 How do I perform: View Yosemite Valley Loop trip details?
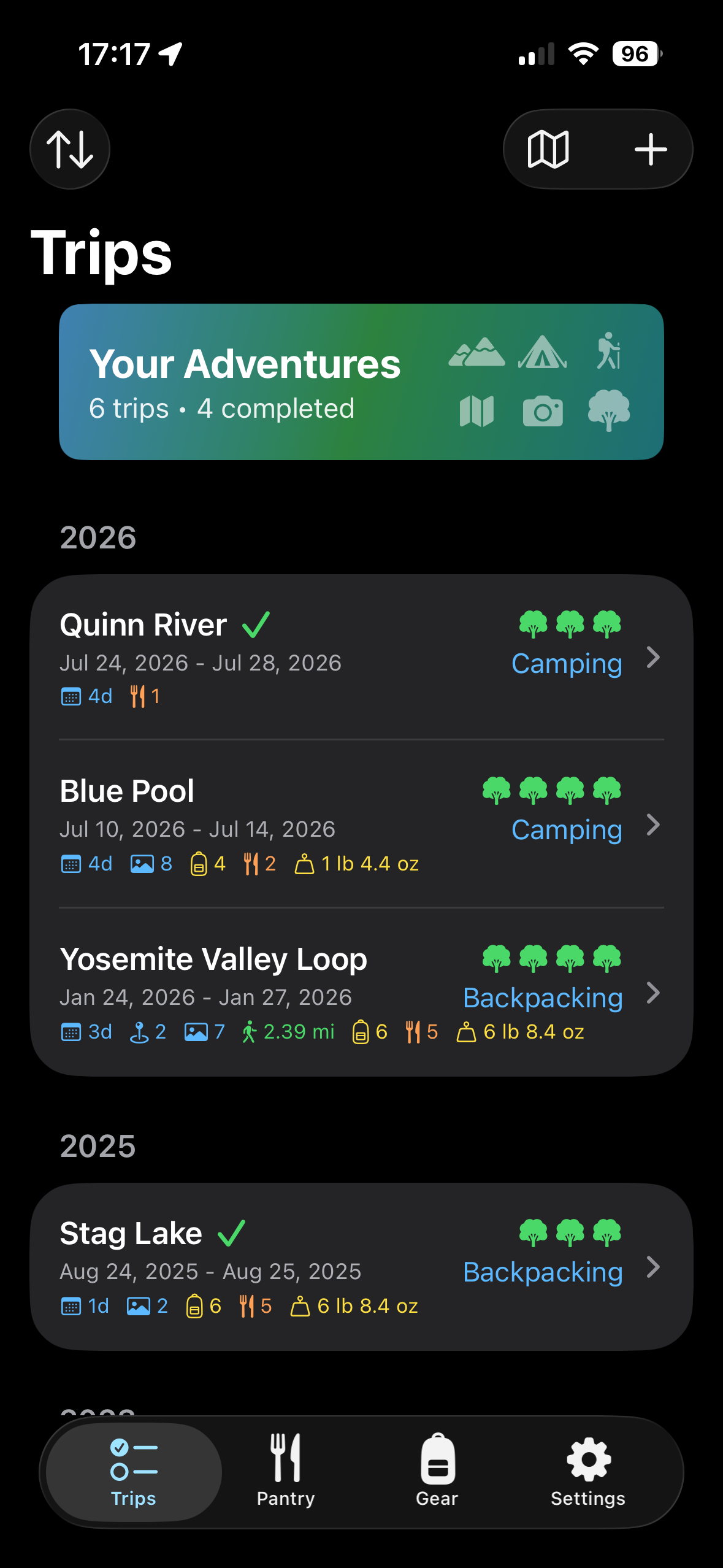click(x=361, y=993)
